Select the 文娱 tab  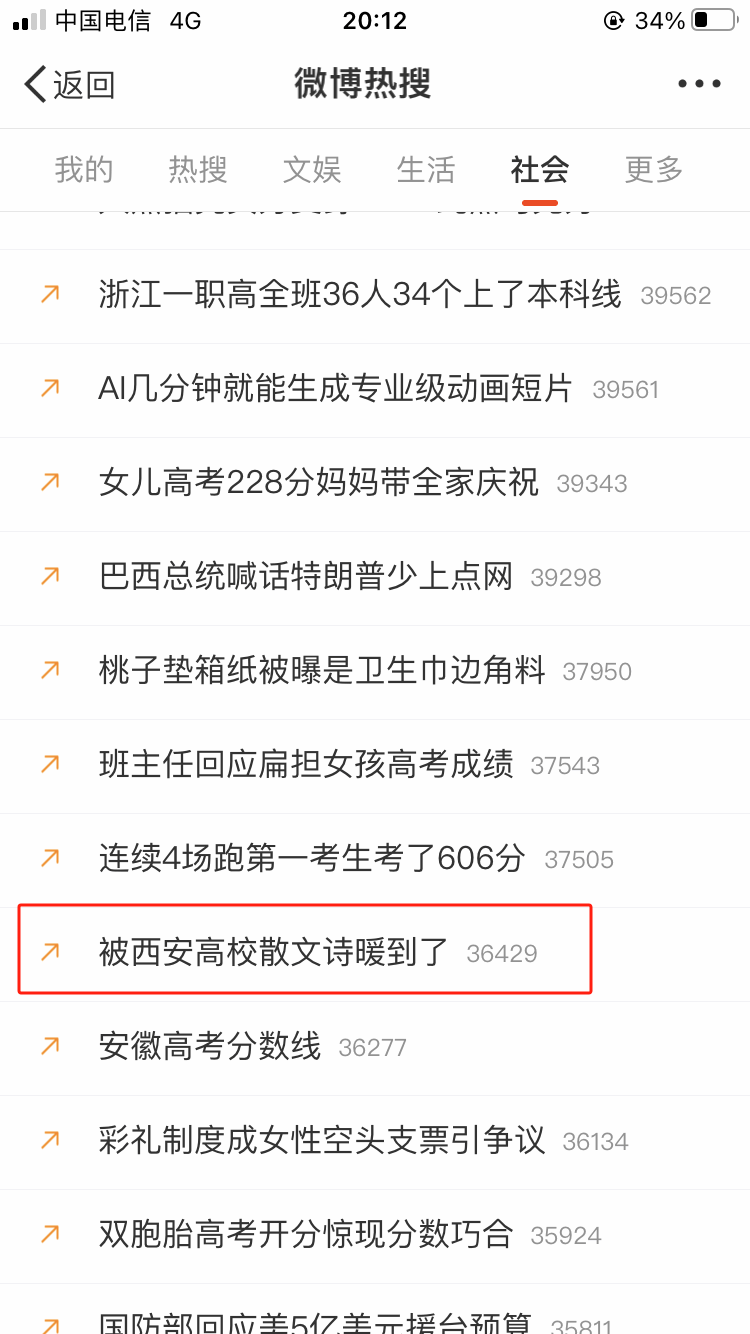[312, 170]
